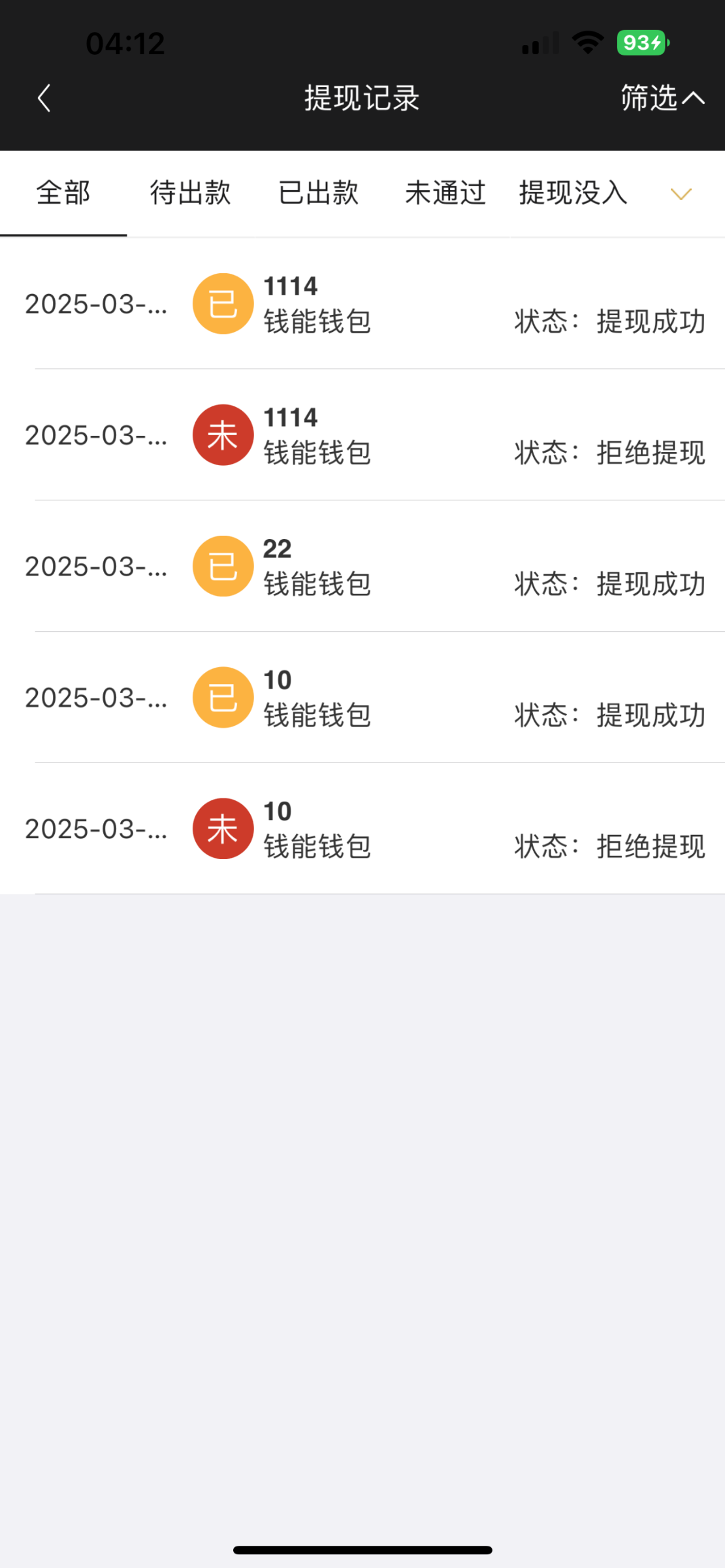725x1568 pixels.
Task: Open the 筛选 filter options
Action: click(661, 99)
